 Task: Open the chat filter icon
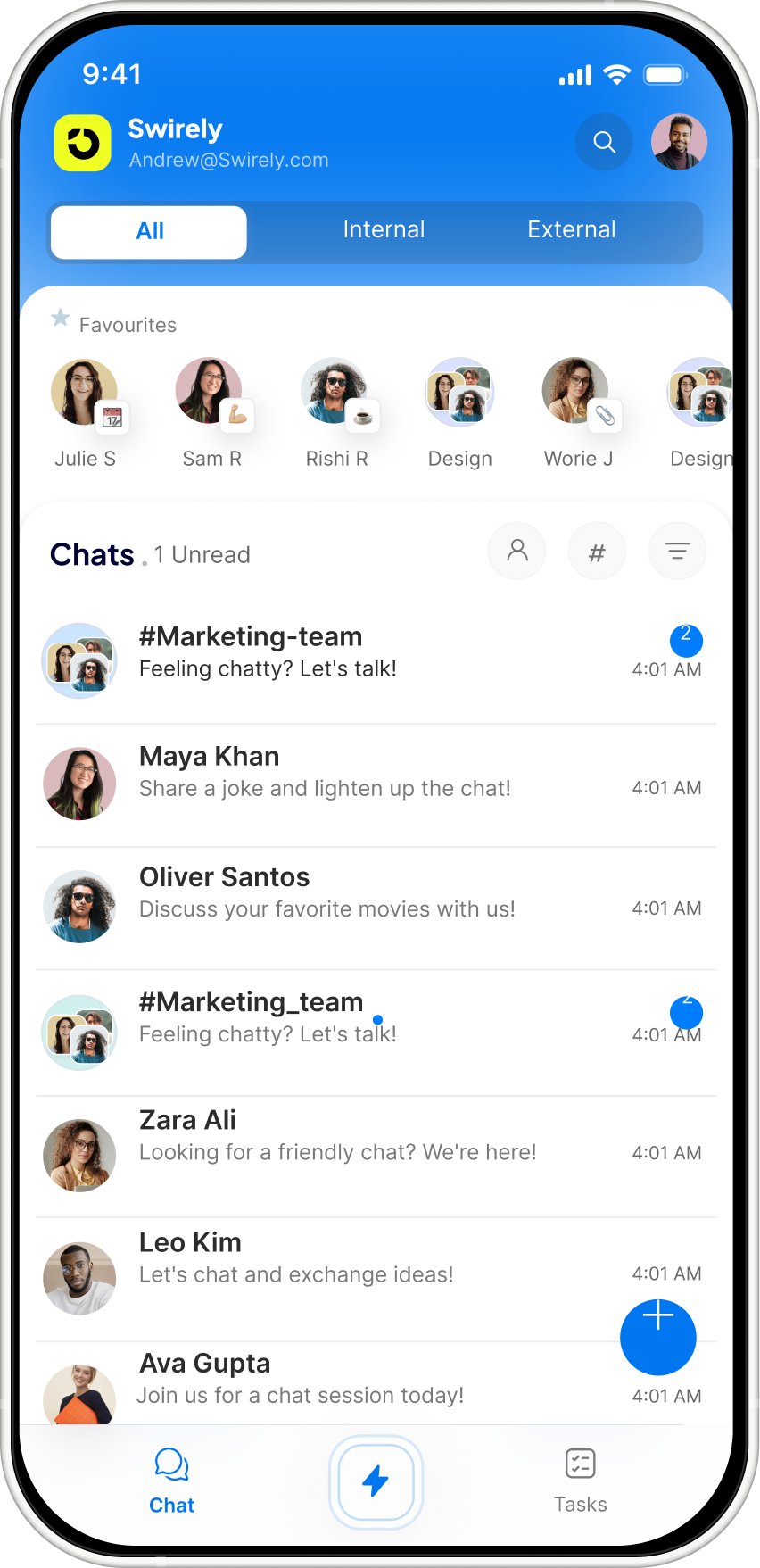(677, 551)
